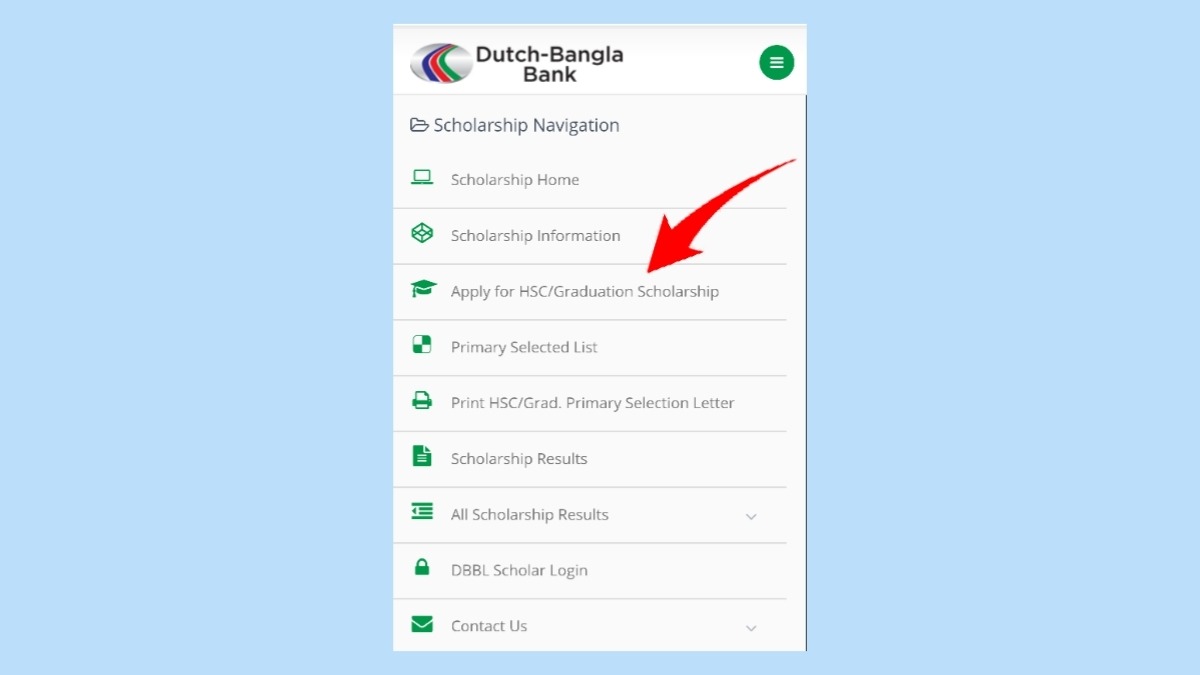Open DBBL Scholar Login
Screen dimensions: 1200x675
[x=518, y=571]
